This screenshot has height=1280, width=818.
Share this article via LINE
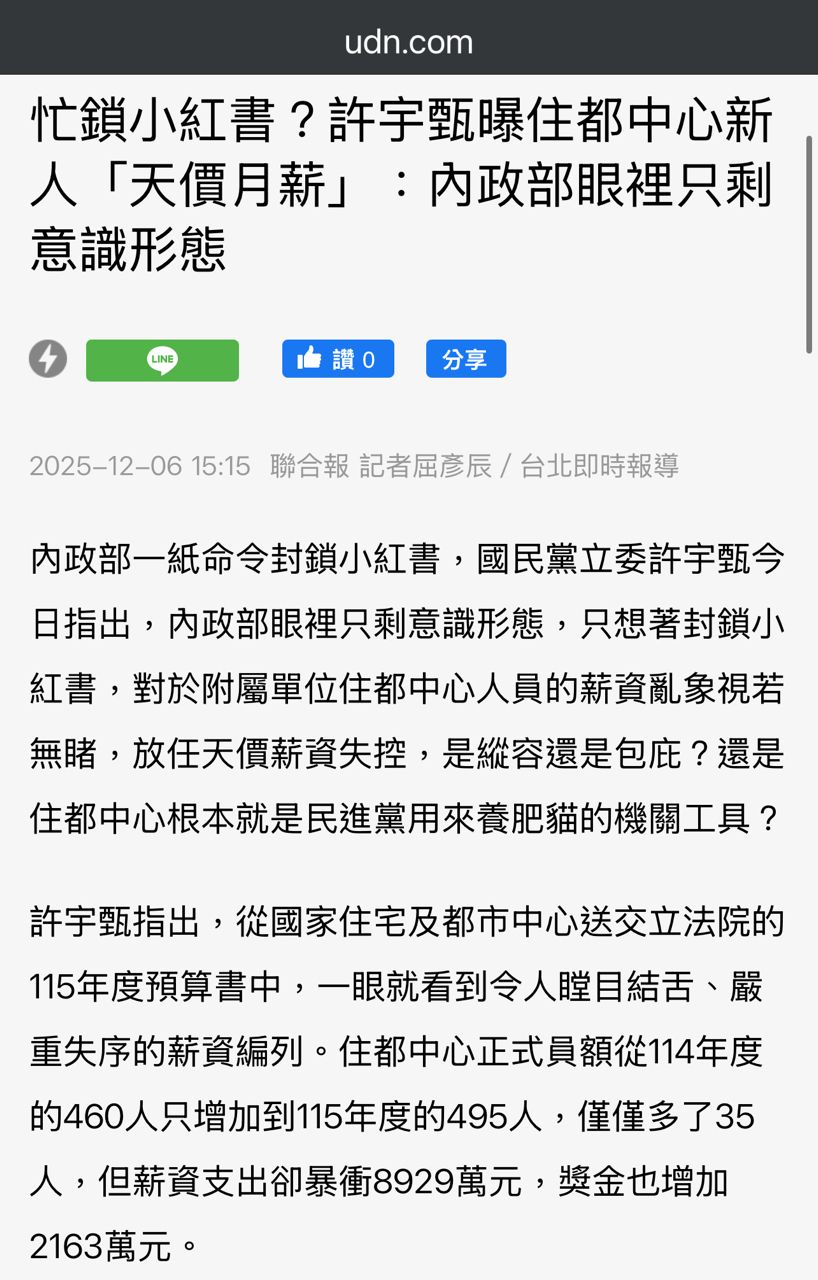click(x=162, y=360)
